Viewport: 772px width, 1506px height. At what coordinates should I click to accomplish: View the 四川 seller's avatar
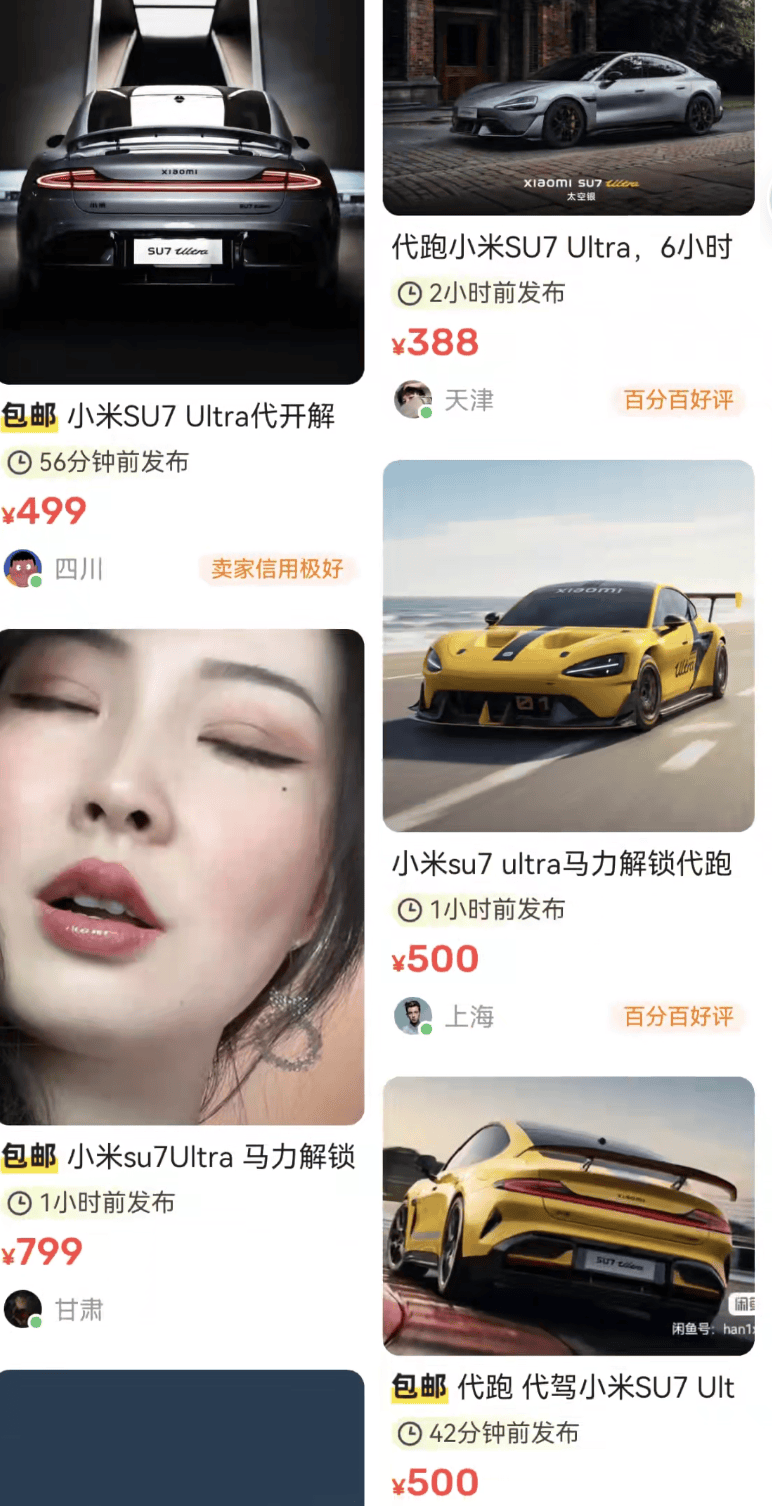[23, 569]
